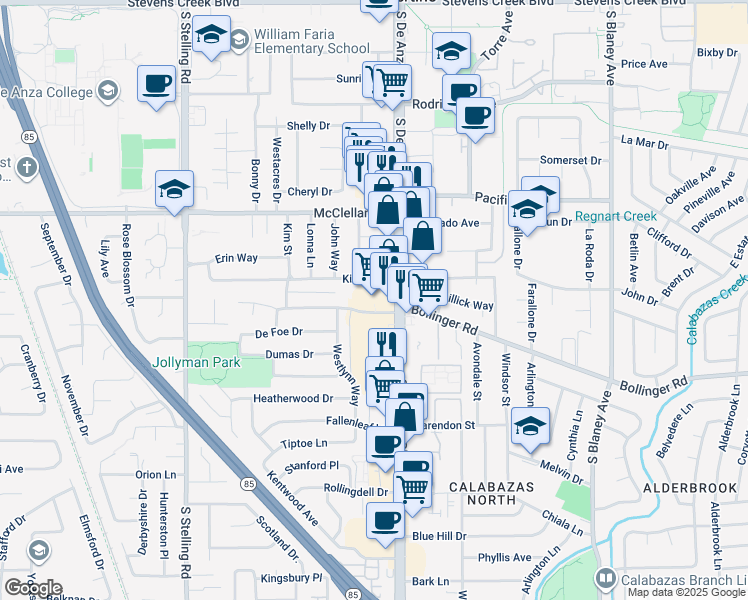Open the school marker next to William Faria Elementary
This screenshot has width=748, height=600.
(211, 34)
